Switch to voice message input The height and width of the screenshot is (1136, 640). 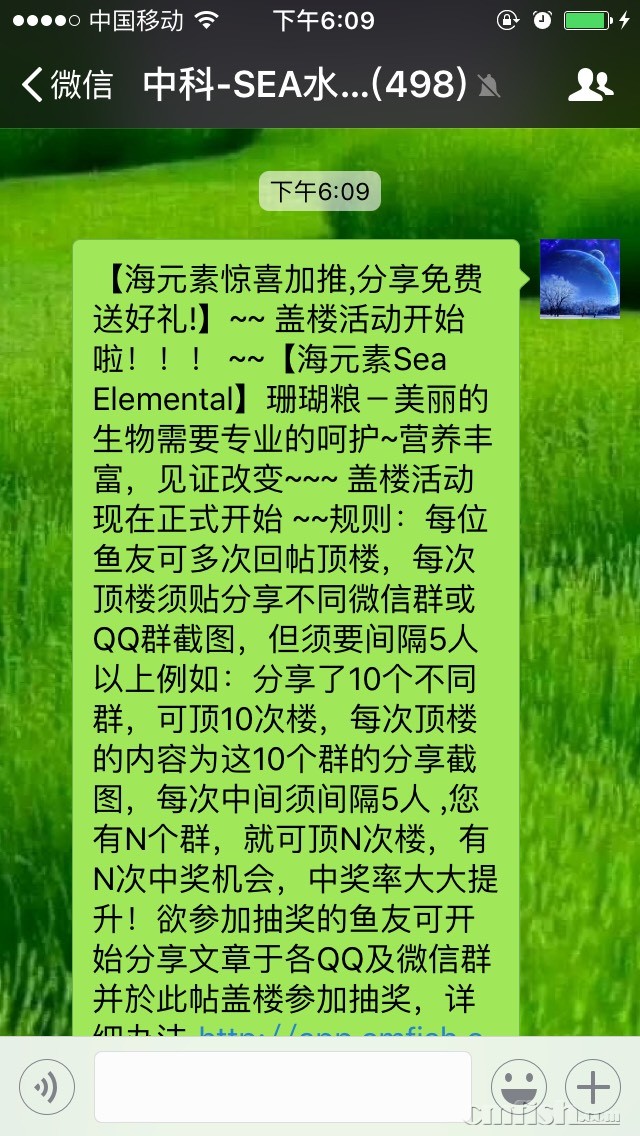coord(46,1087)
